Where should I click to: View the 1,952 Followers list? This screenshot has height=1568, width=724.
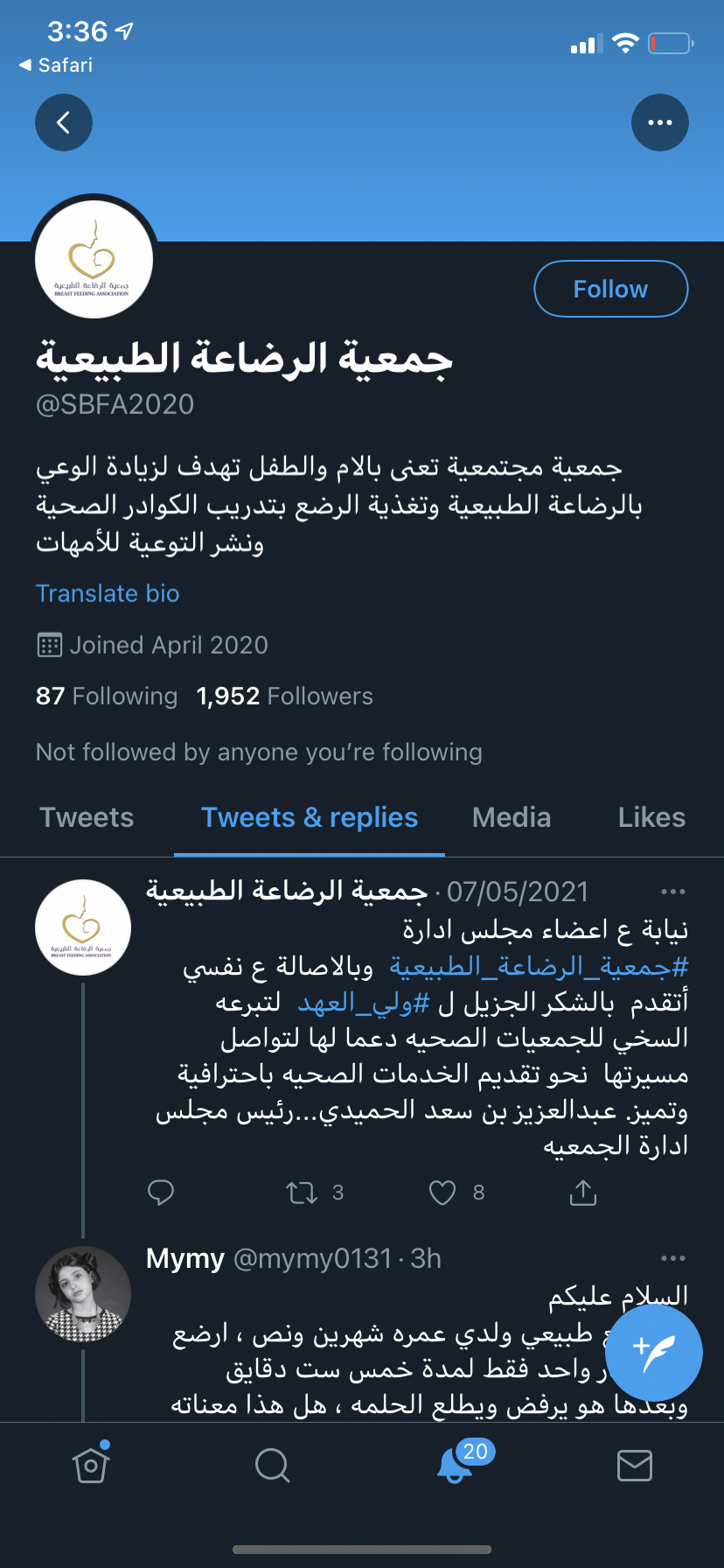point(285,696)
